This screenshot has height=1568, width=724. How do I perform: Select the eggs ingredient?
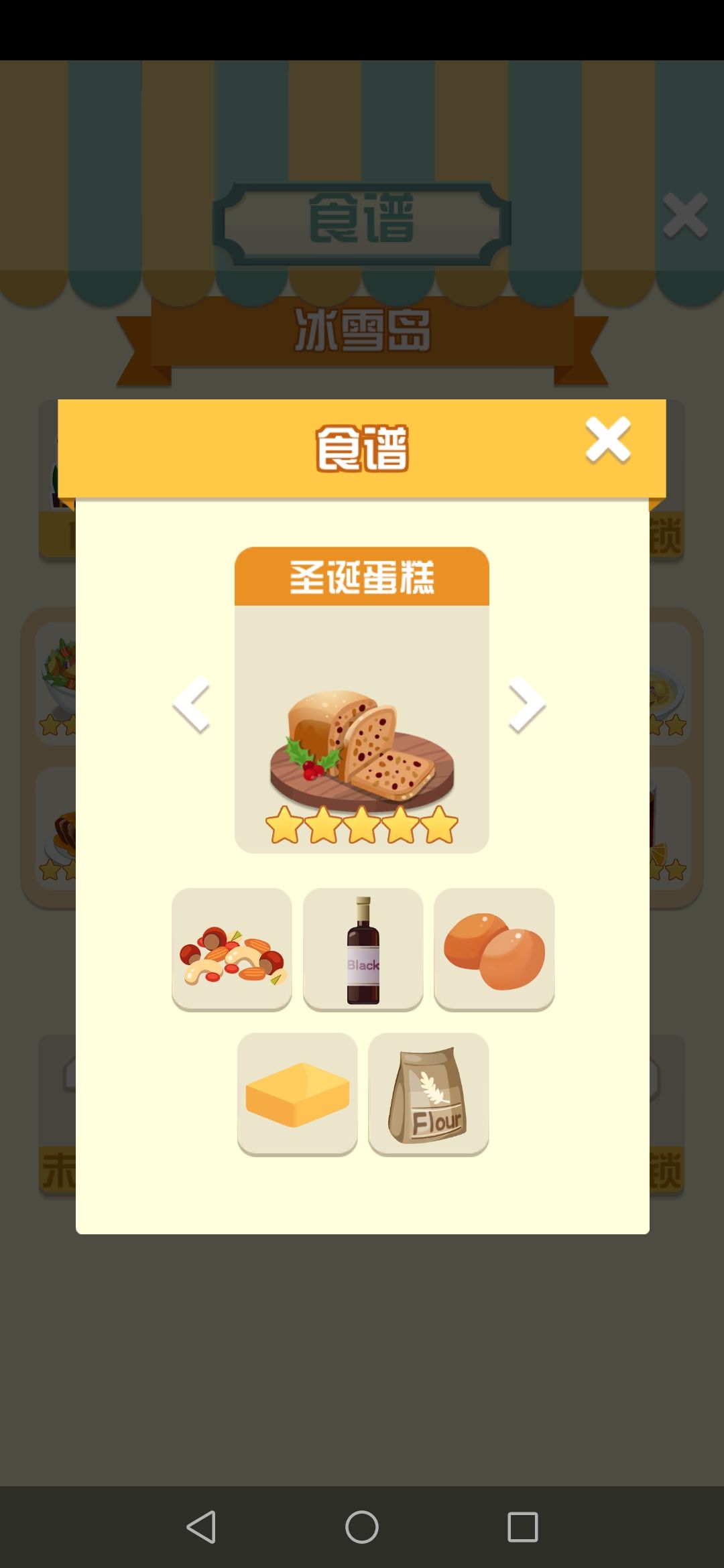coord(493,949)
